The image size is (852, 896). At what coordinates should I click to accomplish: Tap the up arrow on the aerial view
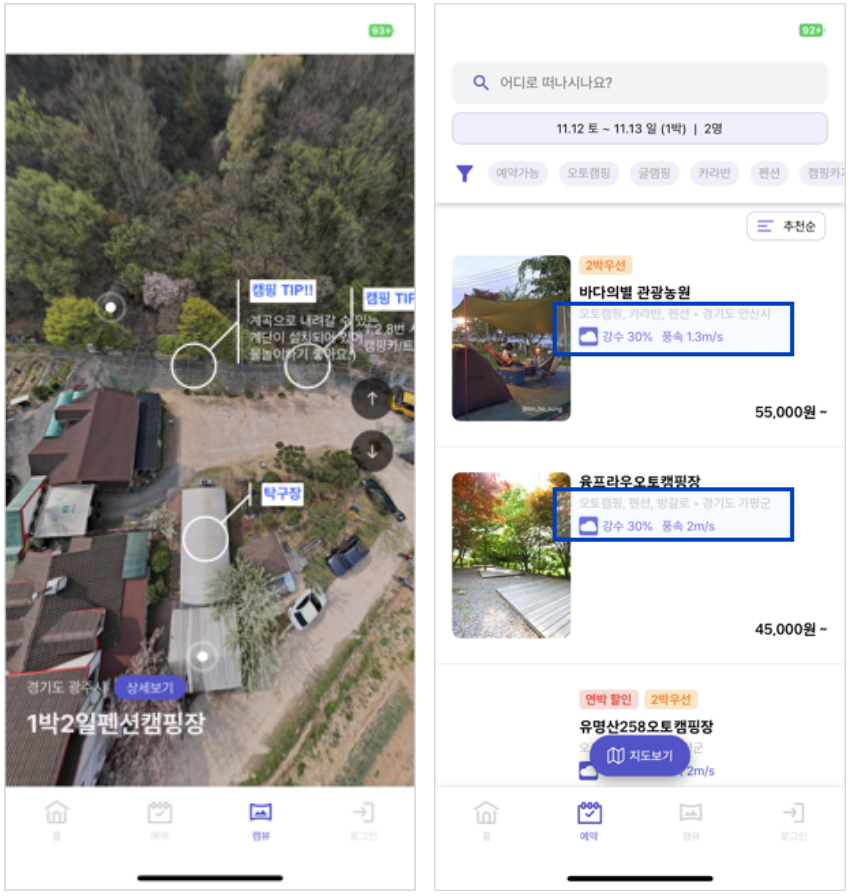(372, 399)
